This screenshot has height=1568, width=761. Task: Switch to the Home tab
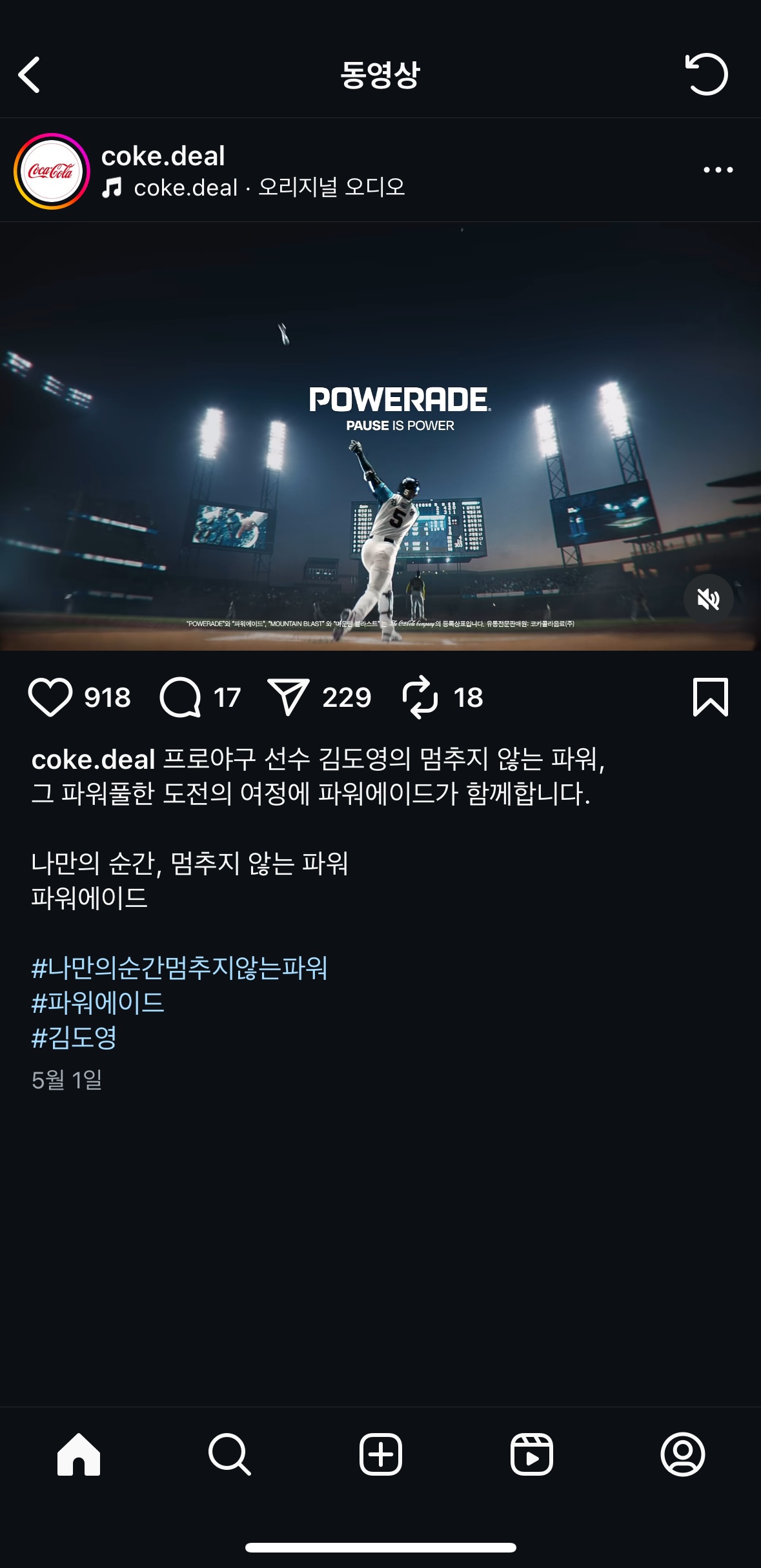[79, 1454]
